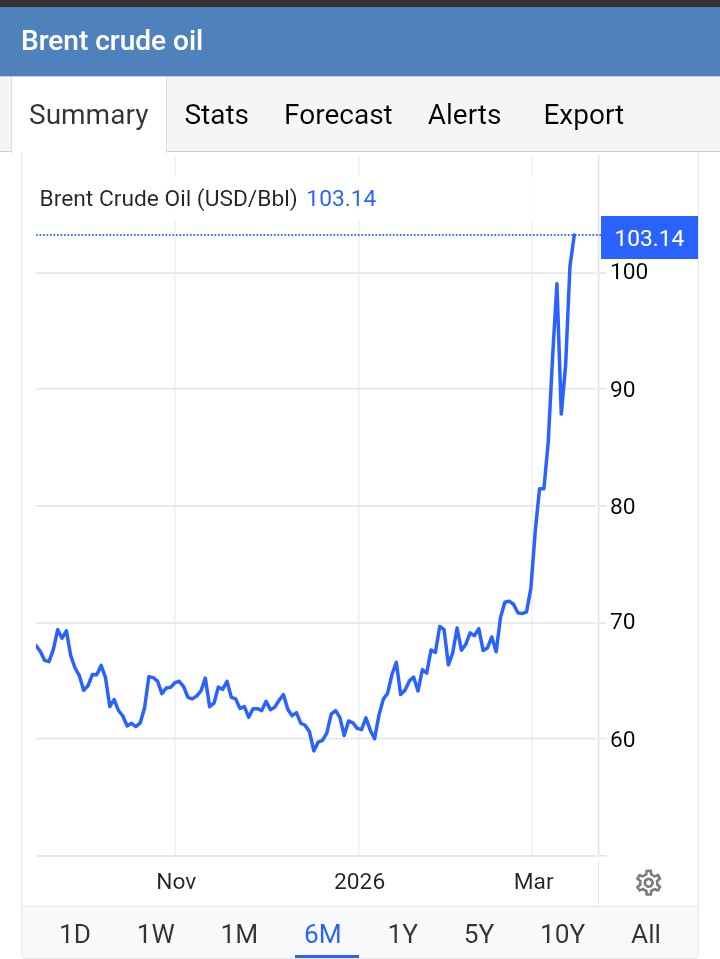Switch chart to 1Y range
This screenshot has height=959, width=720.
pos(402,934)
